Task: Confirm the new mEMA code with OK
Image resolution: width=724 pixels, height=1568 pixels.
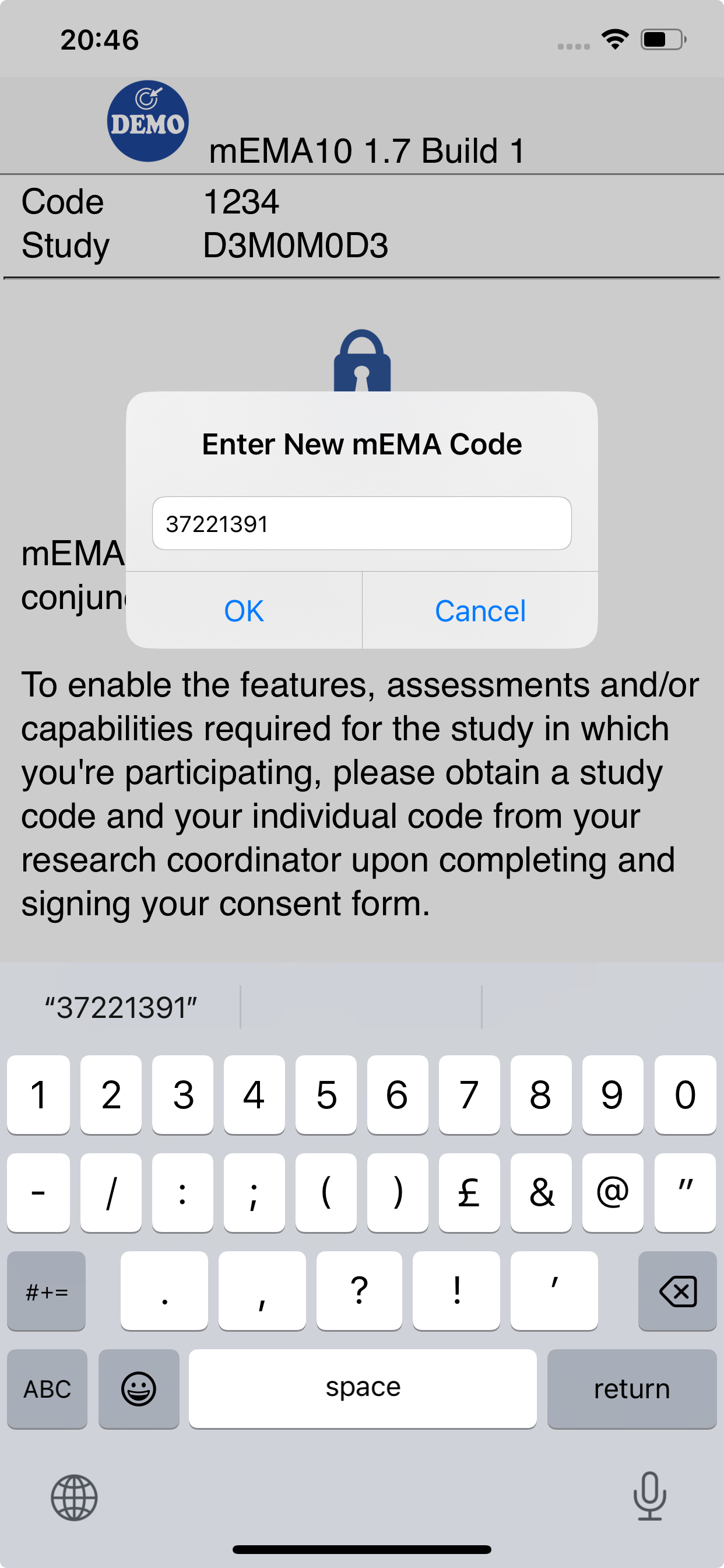Action: pyautogui.click(x=243, y=611)
